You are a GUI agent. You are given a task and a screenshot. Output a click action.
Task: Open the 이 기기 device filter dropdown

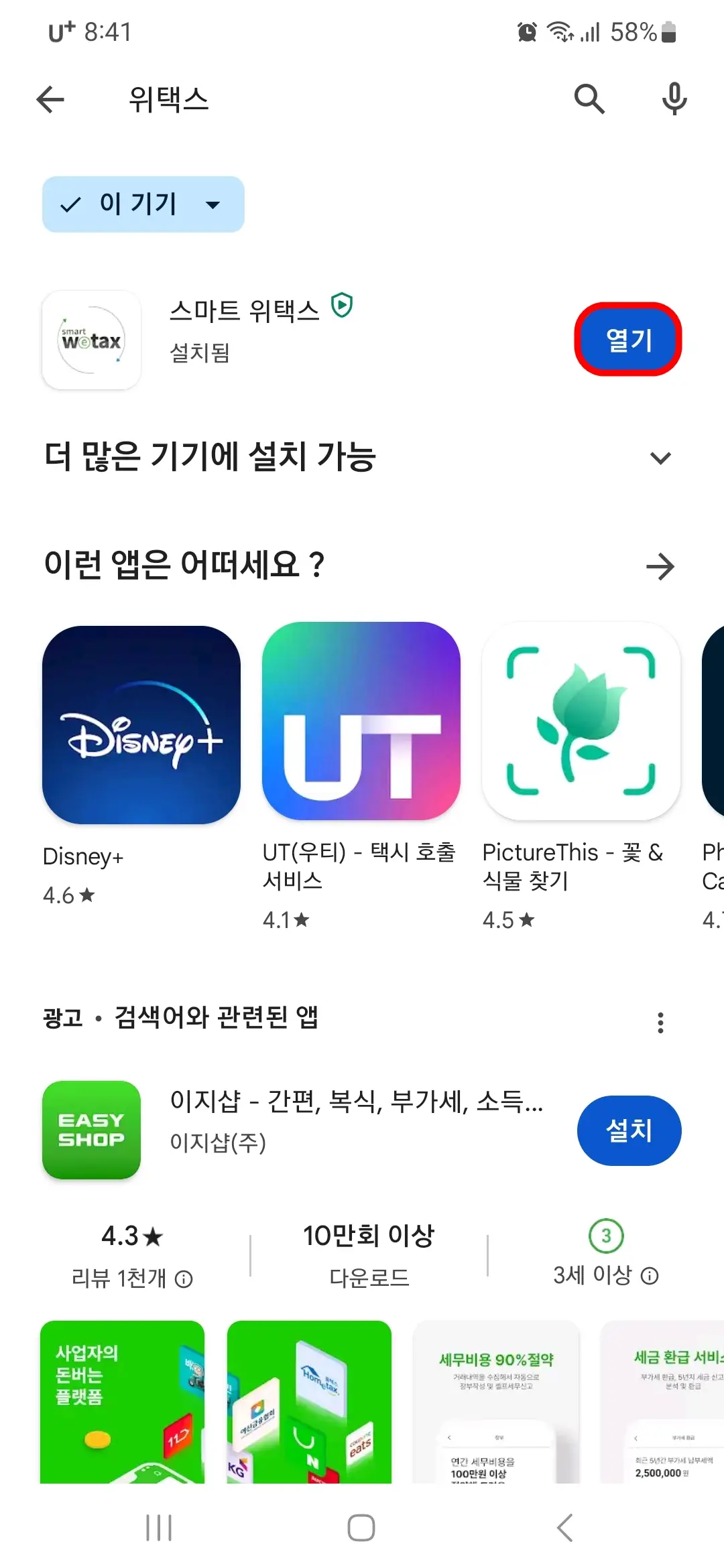coord(143,204)
